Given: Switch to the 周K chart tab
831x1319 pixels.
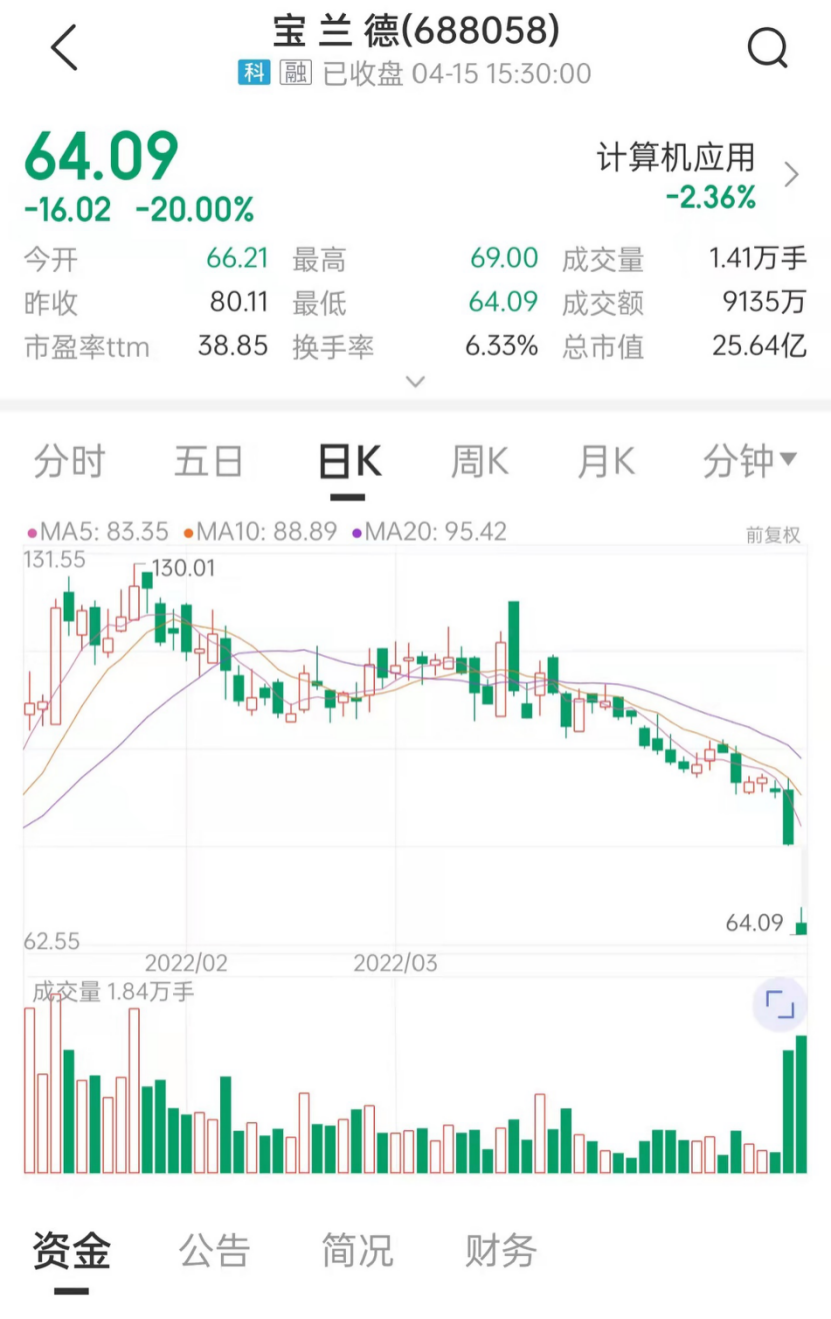Looking at the screenshot, I should click(x=479, y=462).
